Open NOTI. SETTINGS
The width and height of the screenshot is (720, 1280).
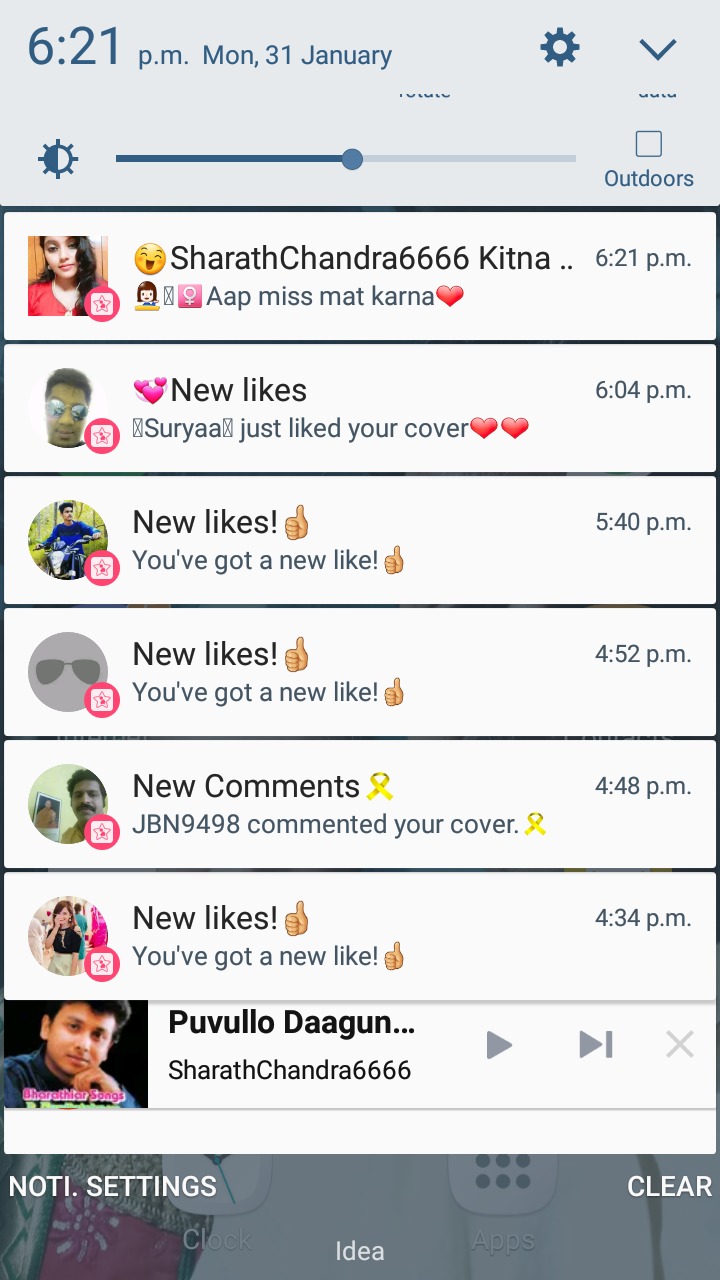click(x=112, y=1187)
